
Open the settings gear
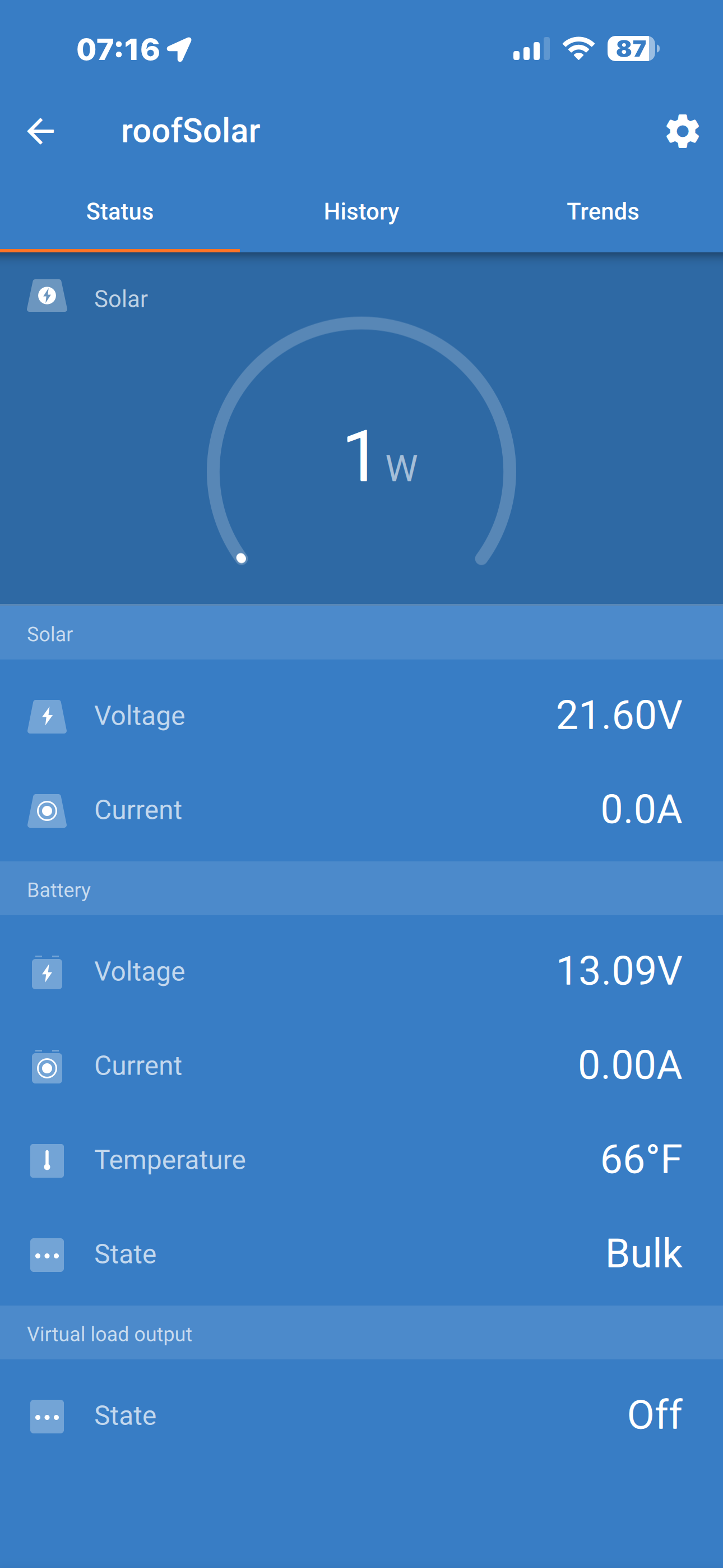[682, 131]
